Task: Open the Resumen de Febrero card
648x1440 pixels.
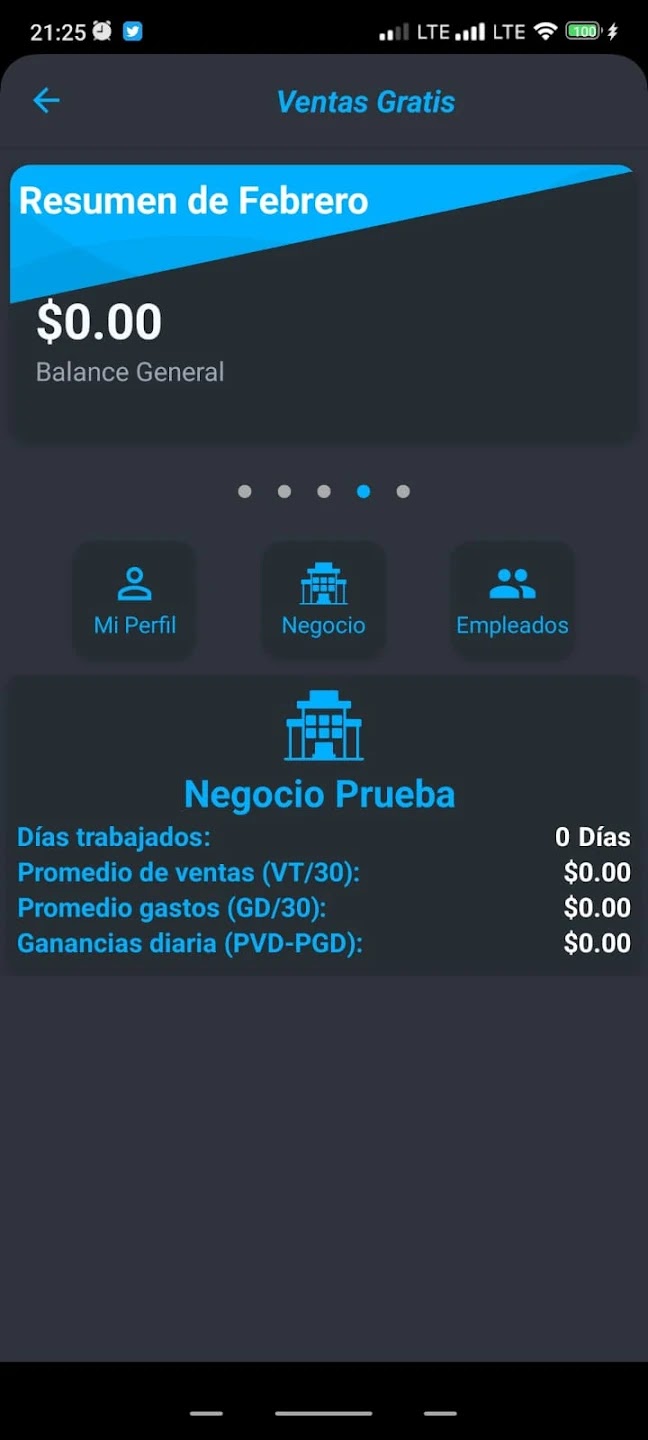Action: click(323, 303)
